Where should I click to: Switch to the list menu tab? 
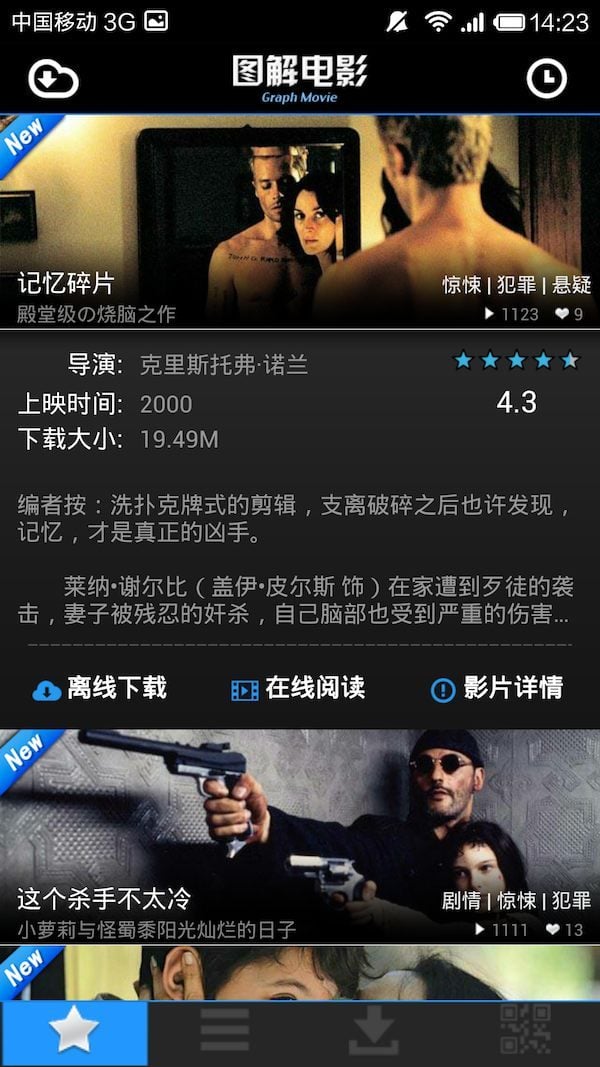224,1033
